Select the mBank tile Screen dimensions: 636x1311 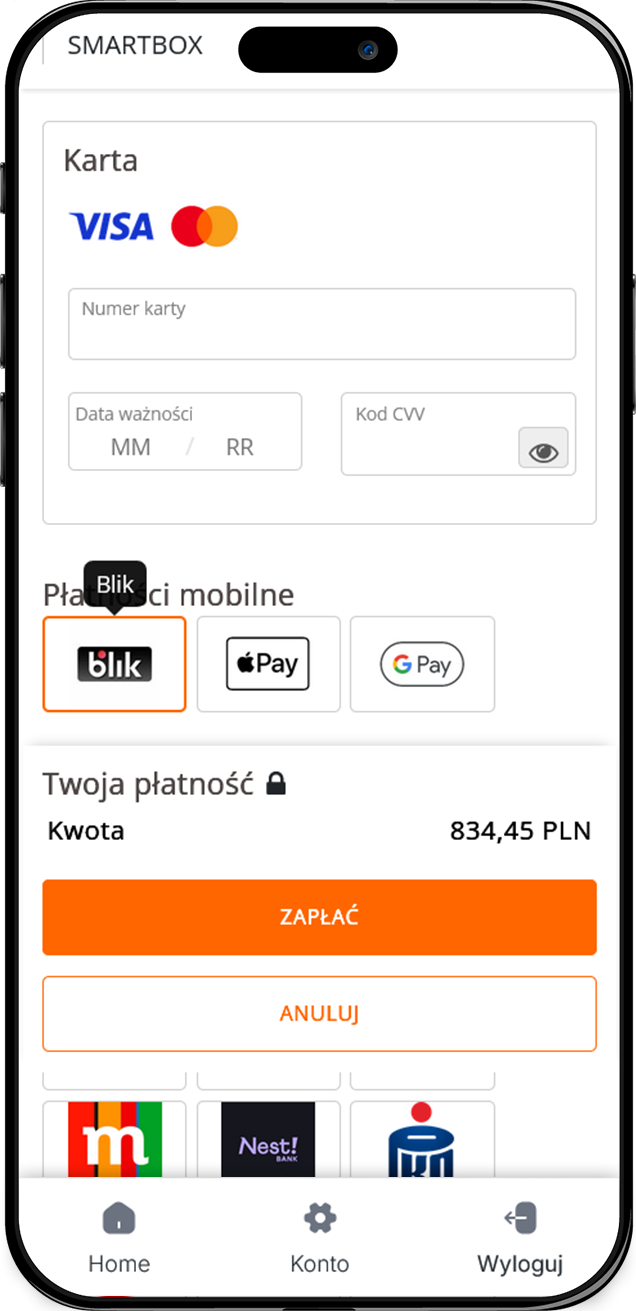[x=114, y=1140]
